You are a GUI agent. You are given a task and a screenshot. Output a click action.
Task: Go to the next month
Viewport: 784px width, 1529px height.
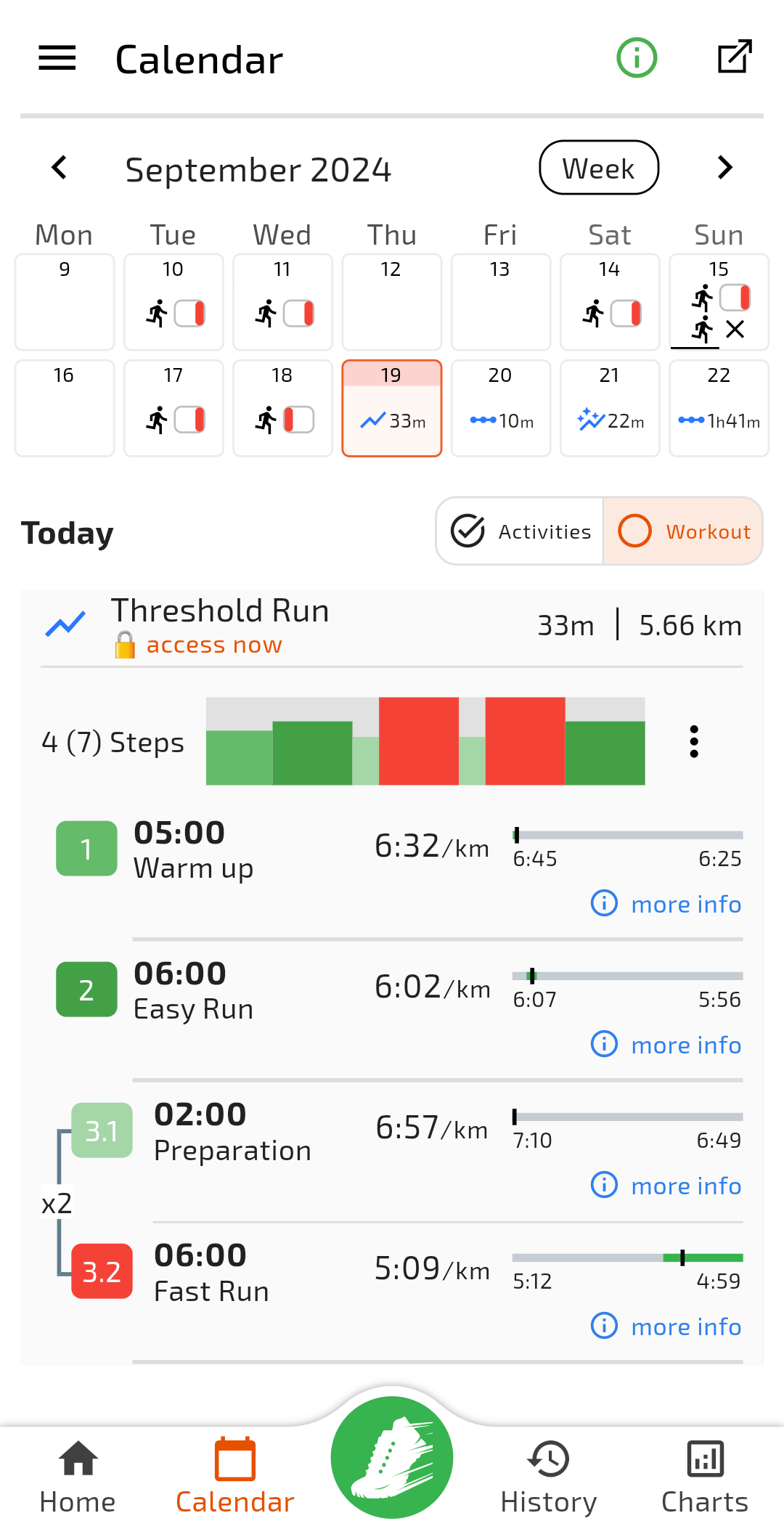tap(724, 168)
